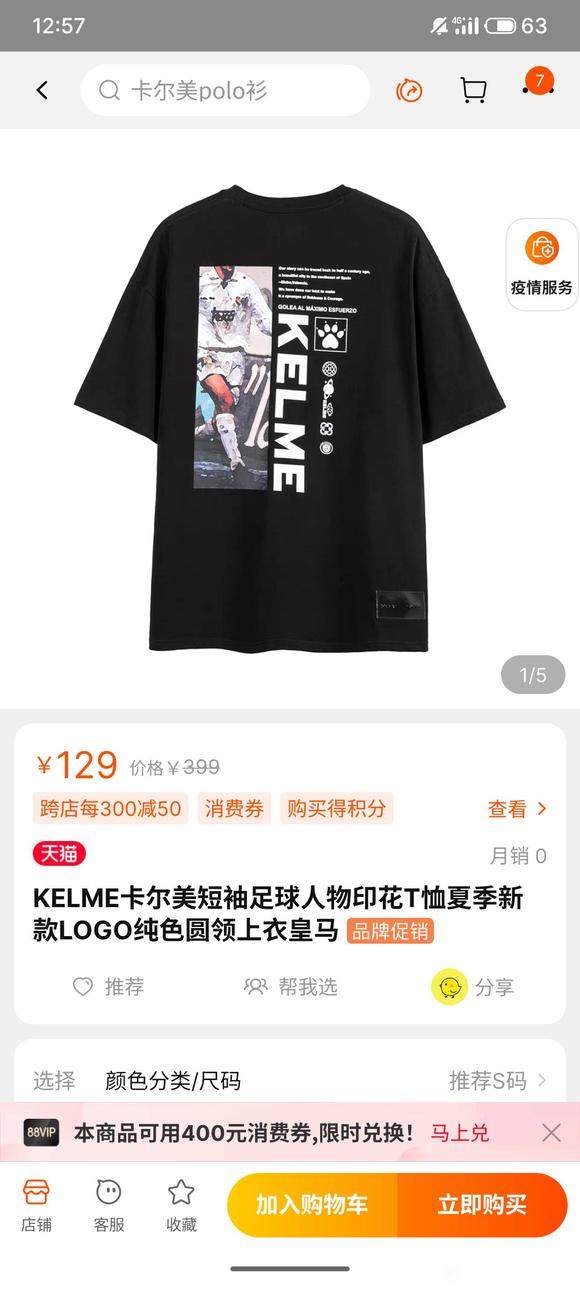The width and height of the screenshot is (580, 1289).
Task: Add item to favorites with 收藏
Action: [181, 1205]
